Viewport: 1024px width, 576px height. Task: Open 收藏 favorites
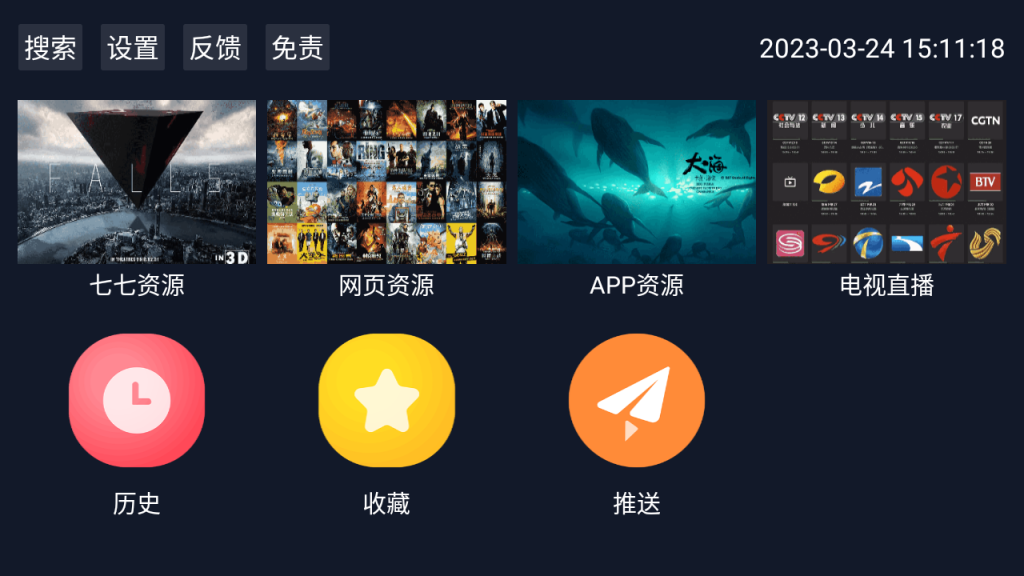(x=387, y=400)
